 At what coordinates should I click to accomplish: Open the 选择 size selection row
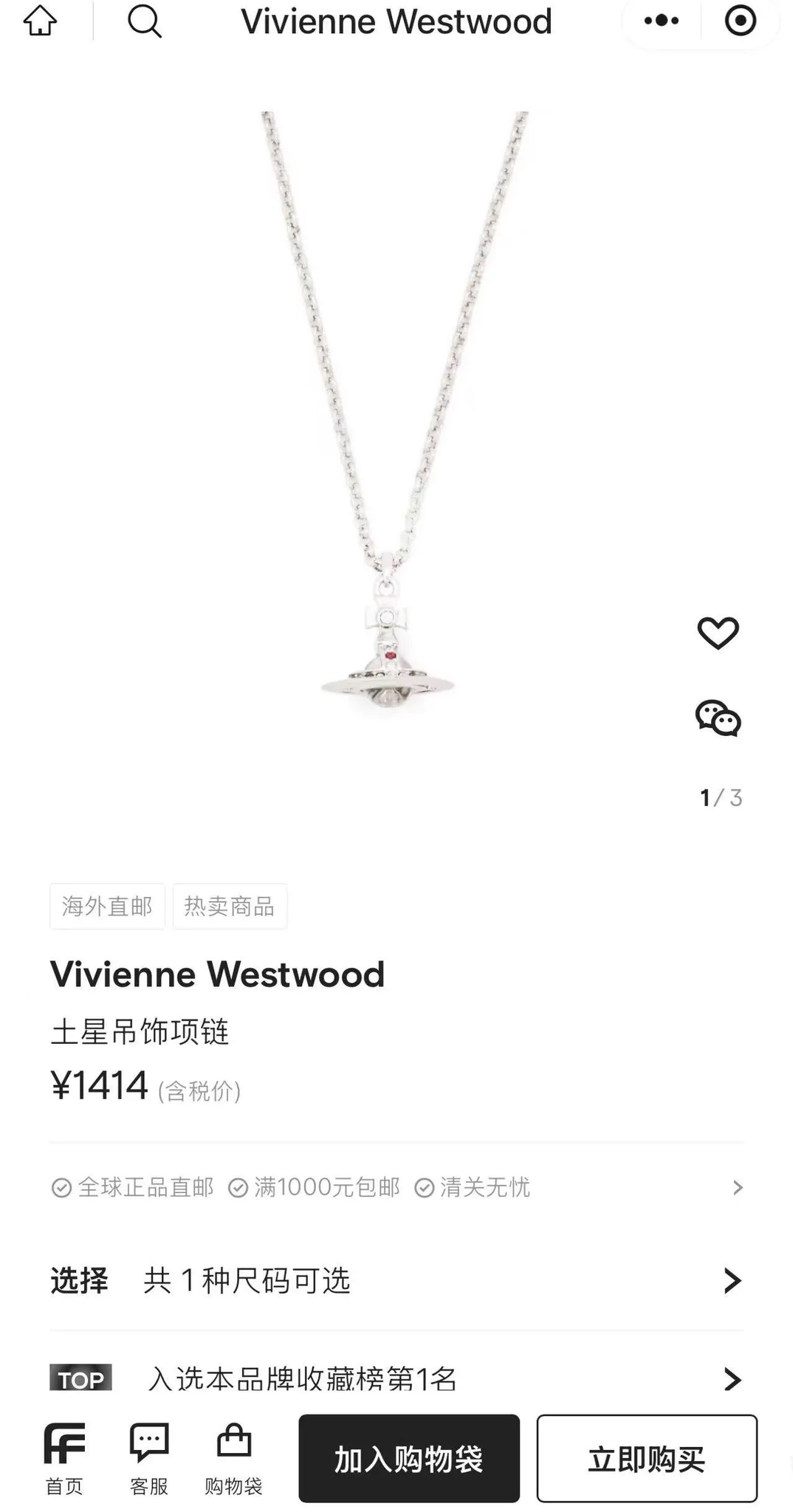[396, 1280]
